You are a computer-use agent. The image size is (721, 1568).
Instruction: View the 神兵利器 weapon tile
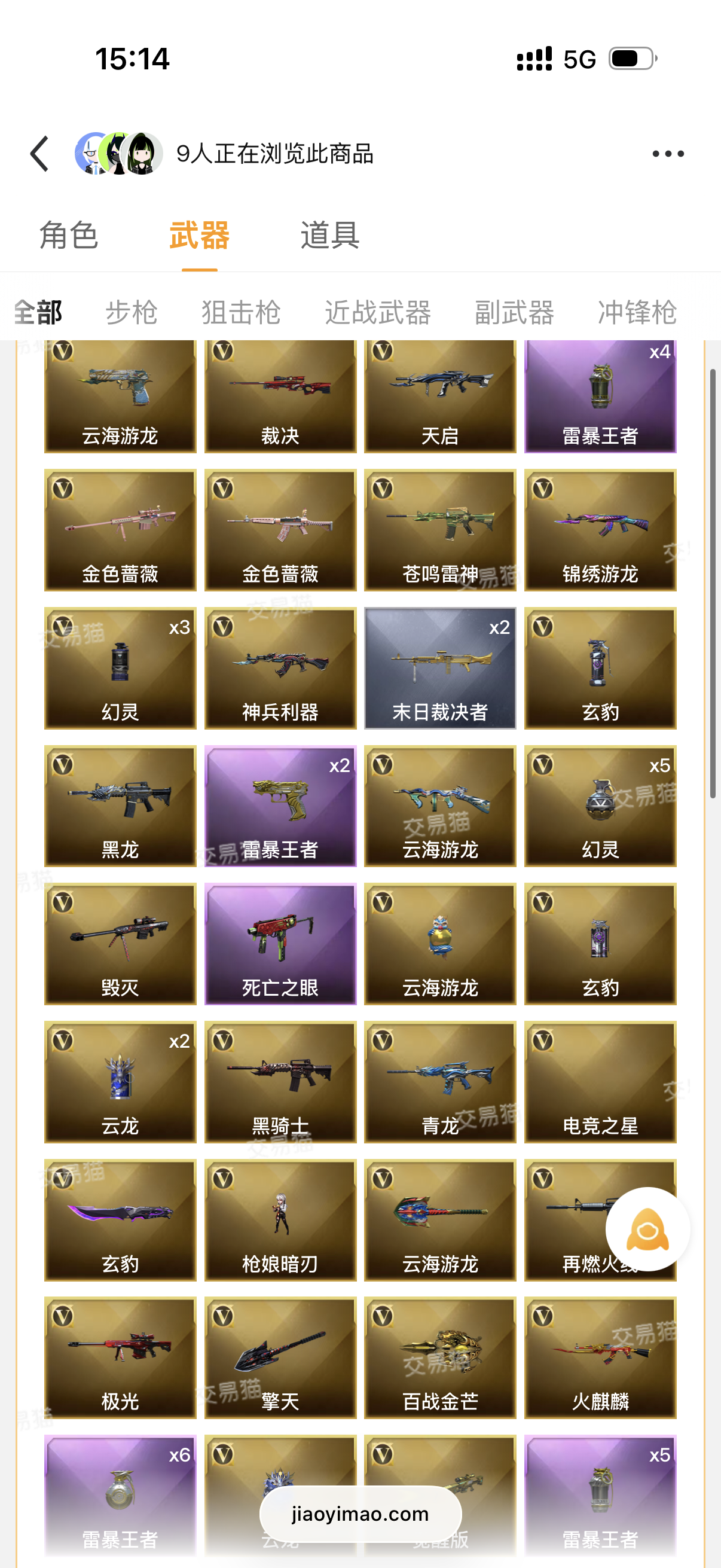[x=280, y=668]
